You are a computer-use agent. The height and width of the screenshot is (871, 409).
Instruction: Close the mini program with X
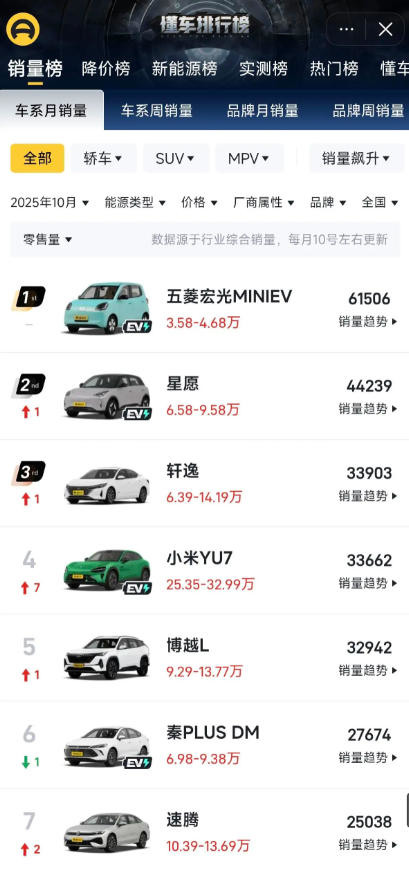click(x=385, y=29)
